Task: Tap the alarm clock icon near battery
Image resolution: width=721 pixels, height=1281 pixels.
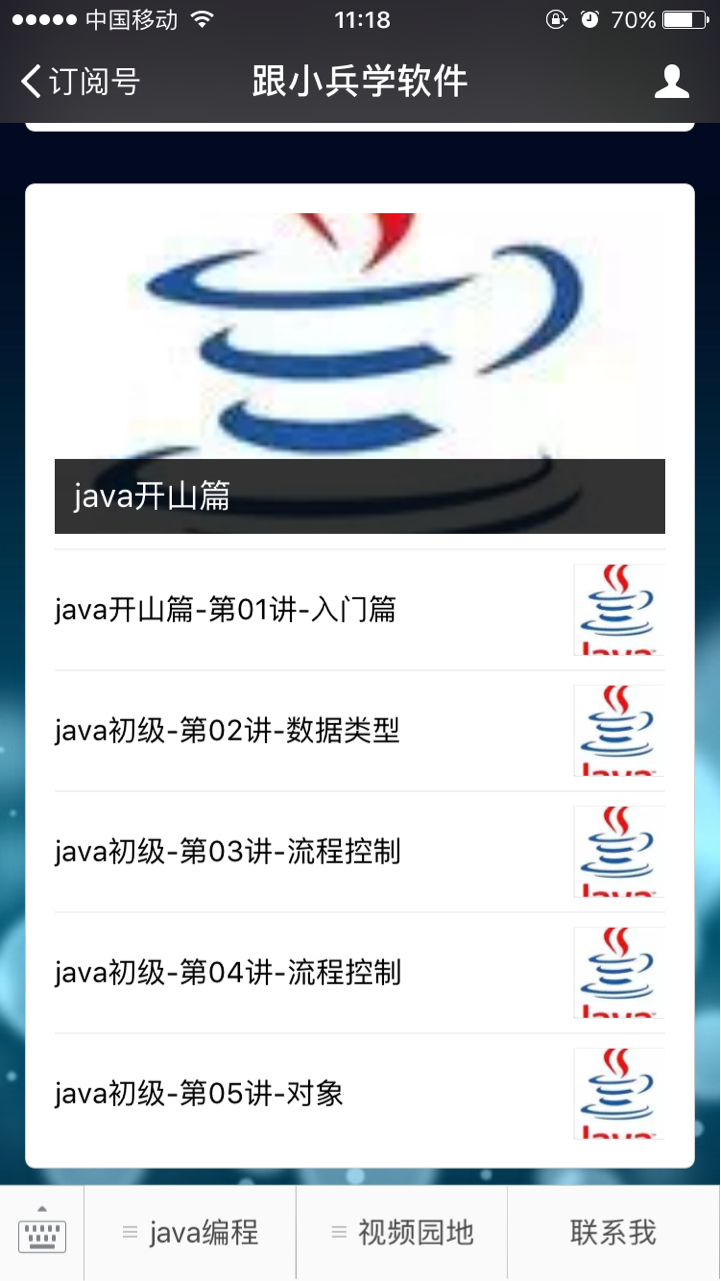Action: point(588,19)
